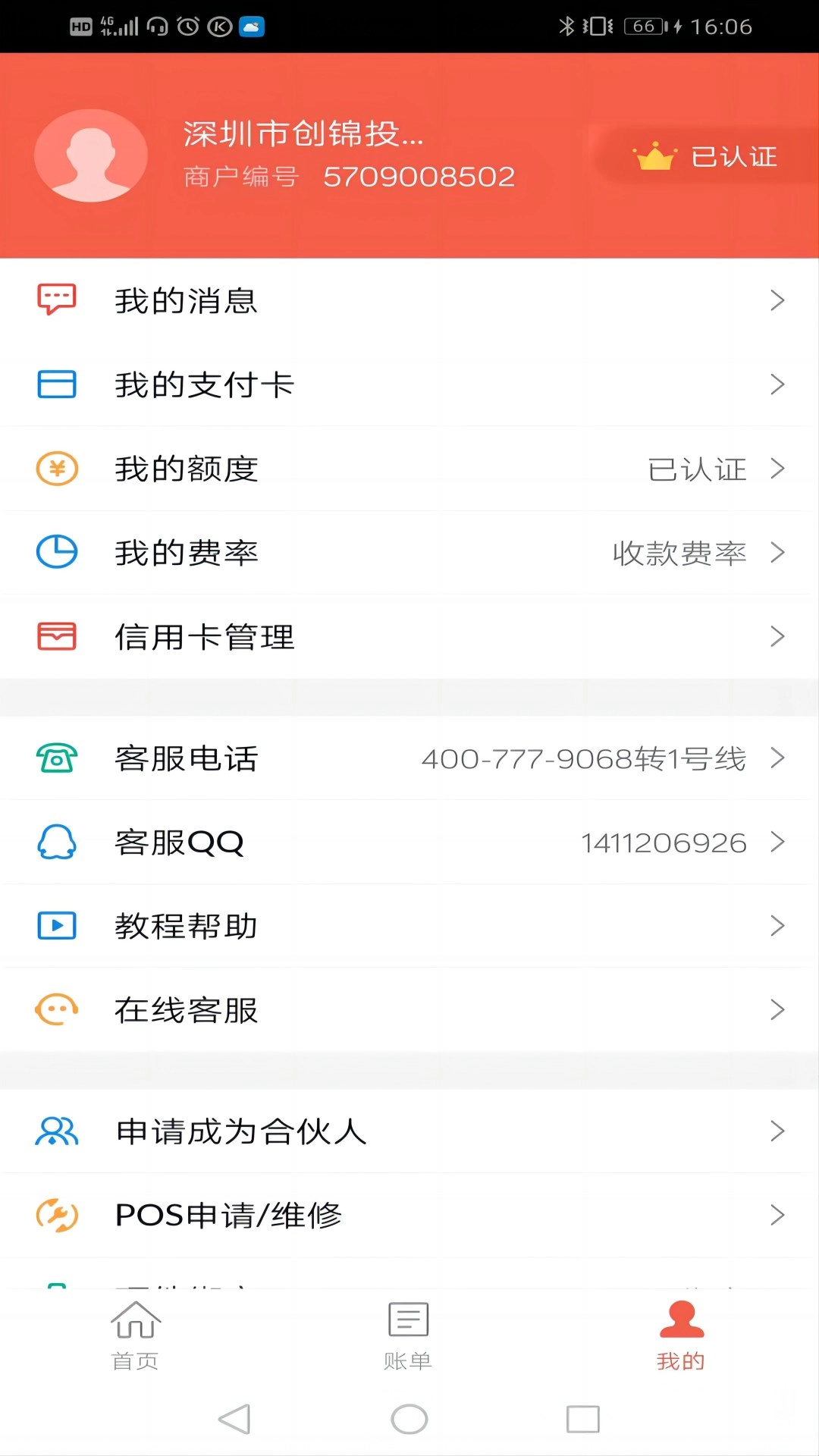Click the yellow ¥ icon for 我的额度

(56, 469)
